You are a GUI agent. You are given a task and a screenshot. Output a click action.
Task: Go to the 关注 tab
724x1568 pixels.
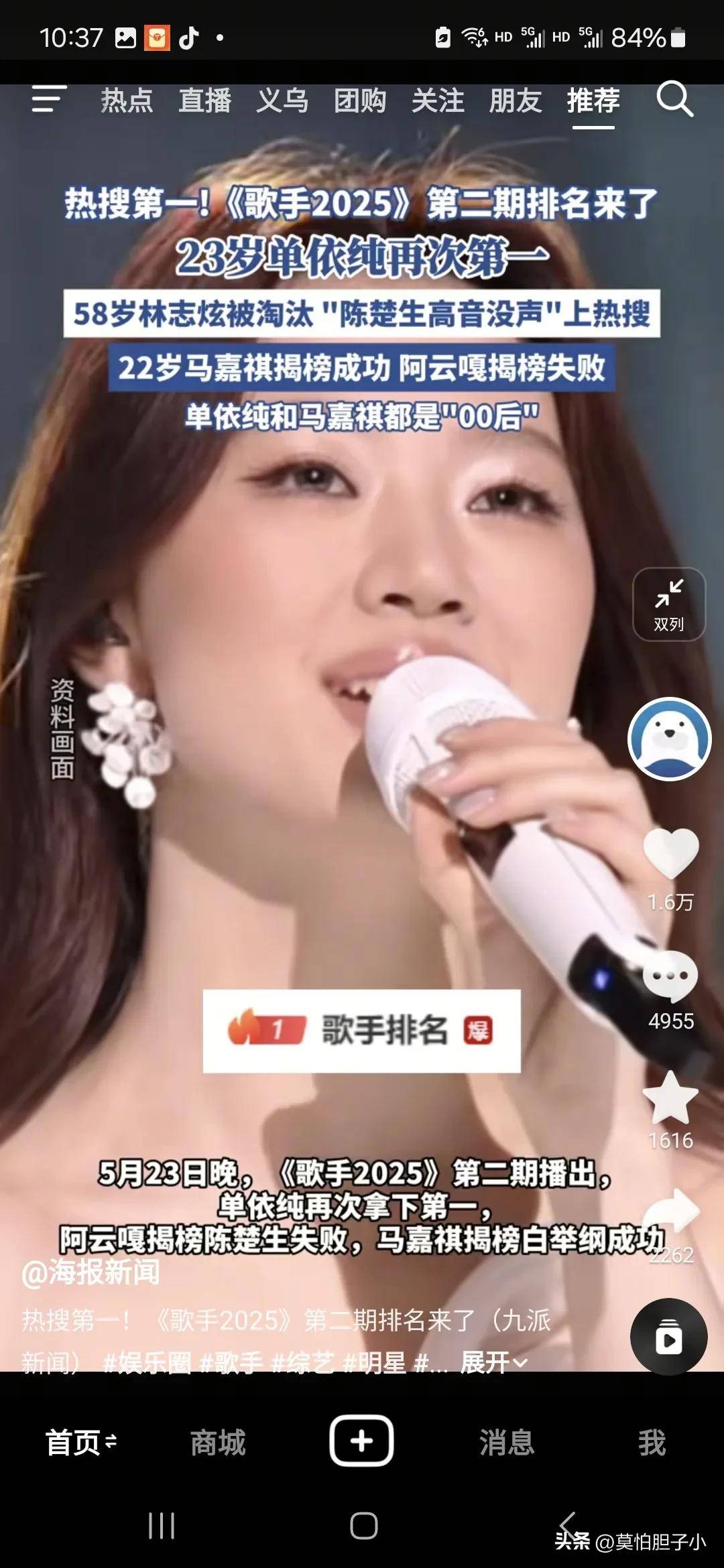pos(438,101)
